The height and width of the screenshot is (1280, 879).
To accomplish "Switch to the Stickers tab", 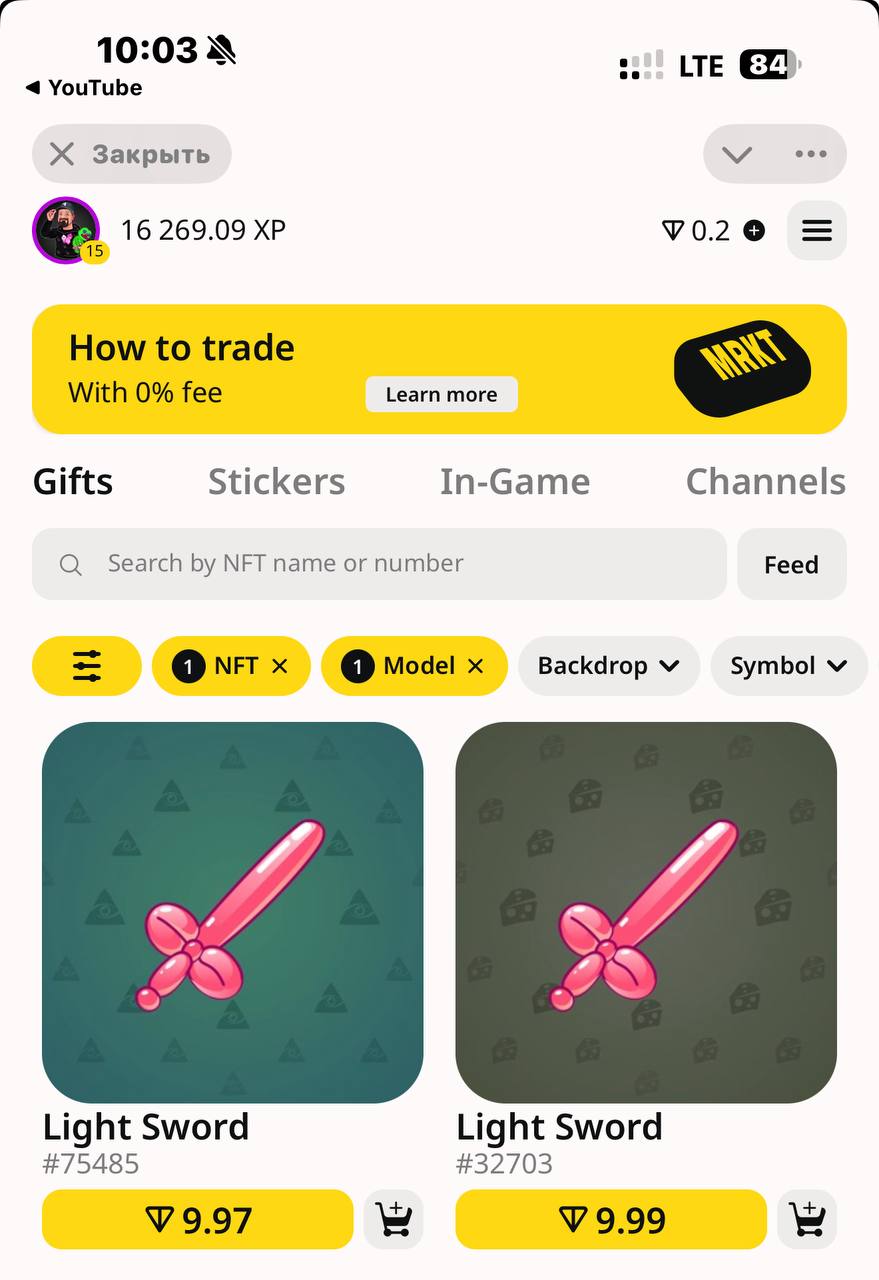I will (x=276, y=482).
